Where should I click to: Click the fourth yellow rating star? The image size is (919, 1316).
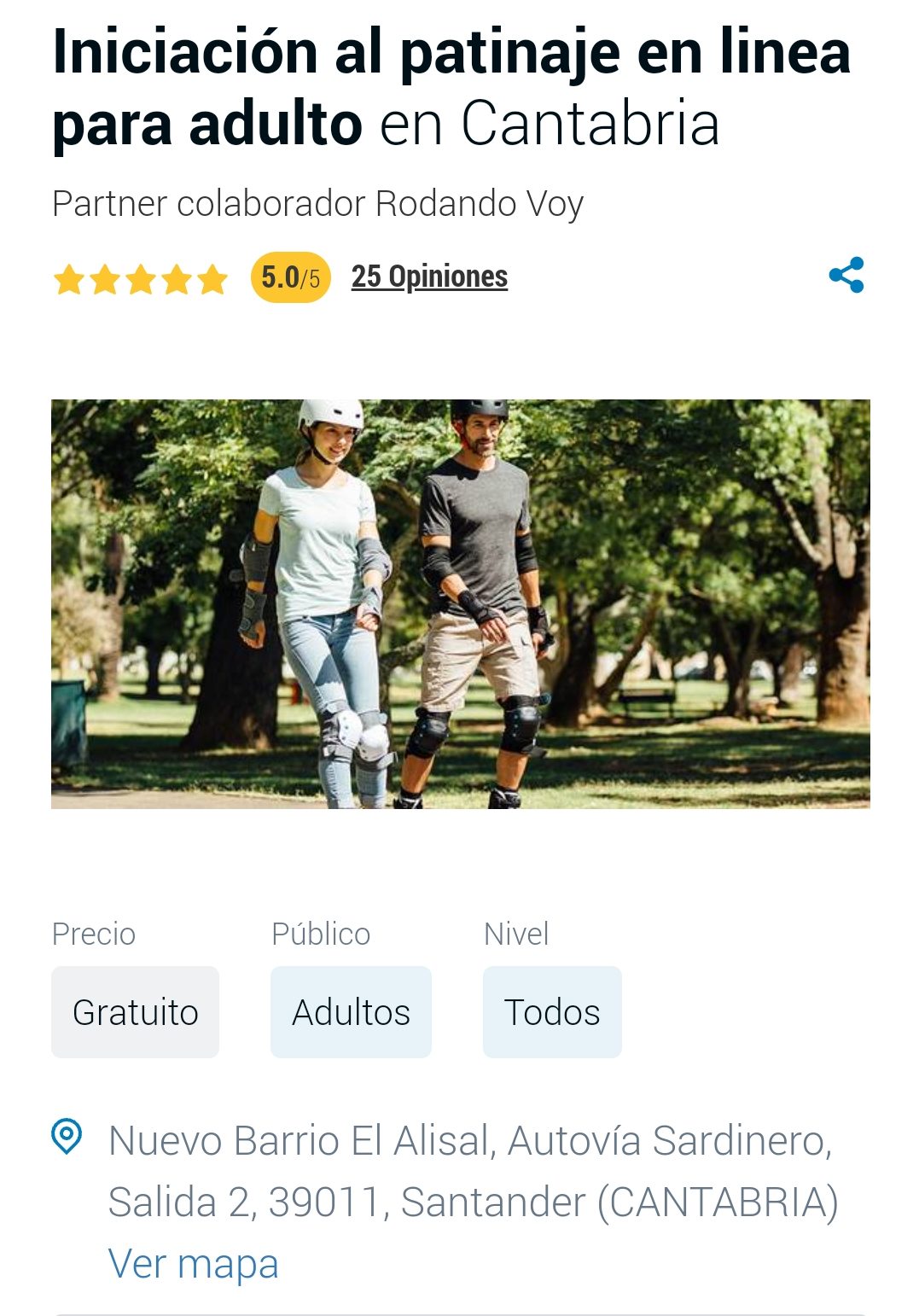coord(176,277)
